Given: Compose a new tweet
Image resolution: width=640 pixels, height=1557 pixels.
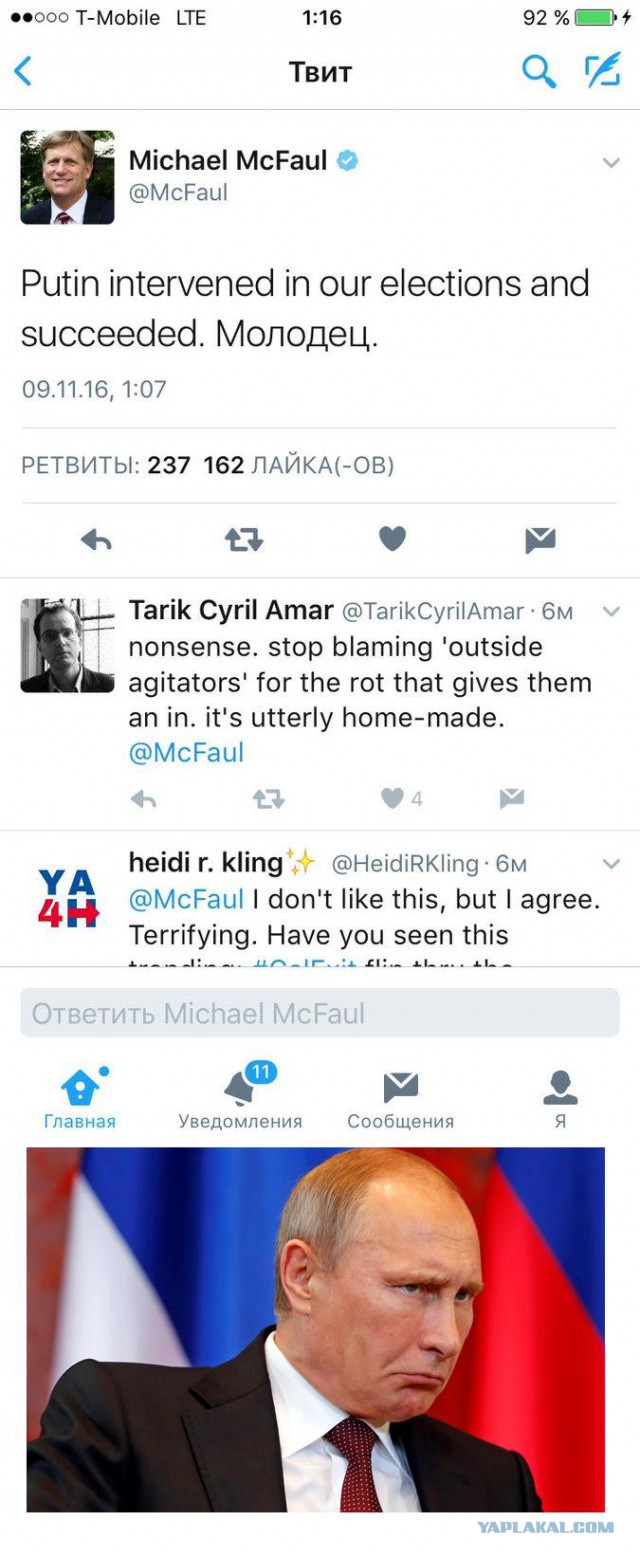Looking at the screenshot, I should [x=602, y=71].
